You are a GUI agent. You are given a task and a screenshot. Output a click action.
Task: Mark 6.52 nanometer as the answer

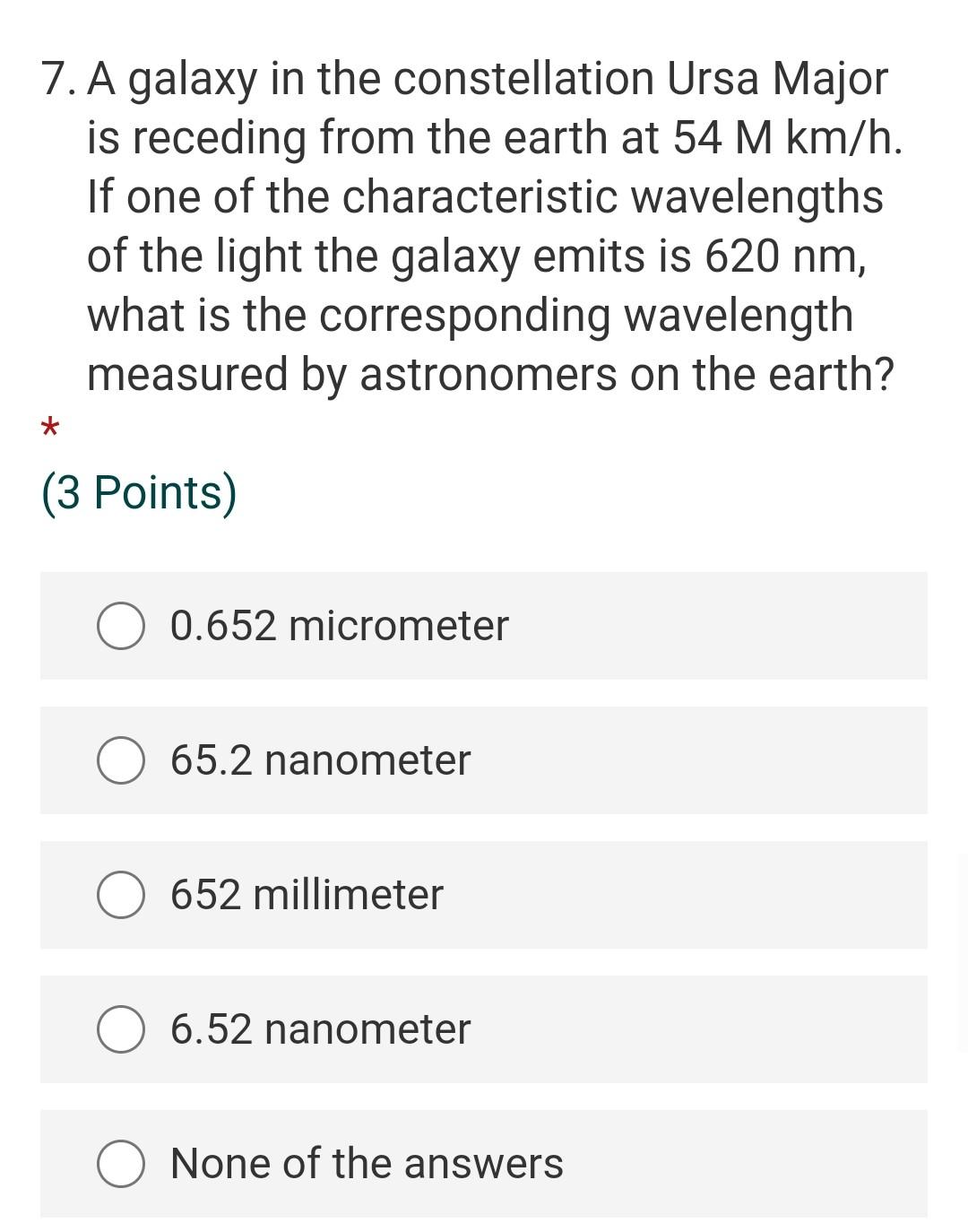click(484, 1029)
